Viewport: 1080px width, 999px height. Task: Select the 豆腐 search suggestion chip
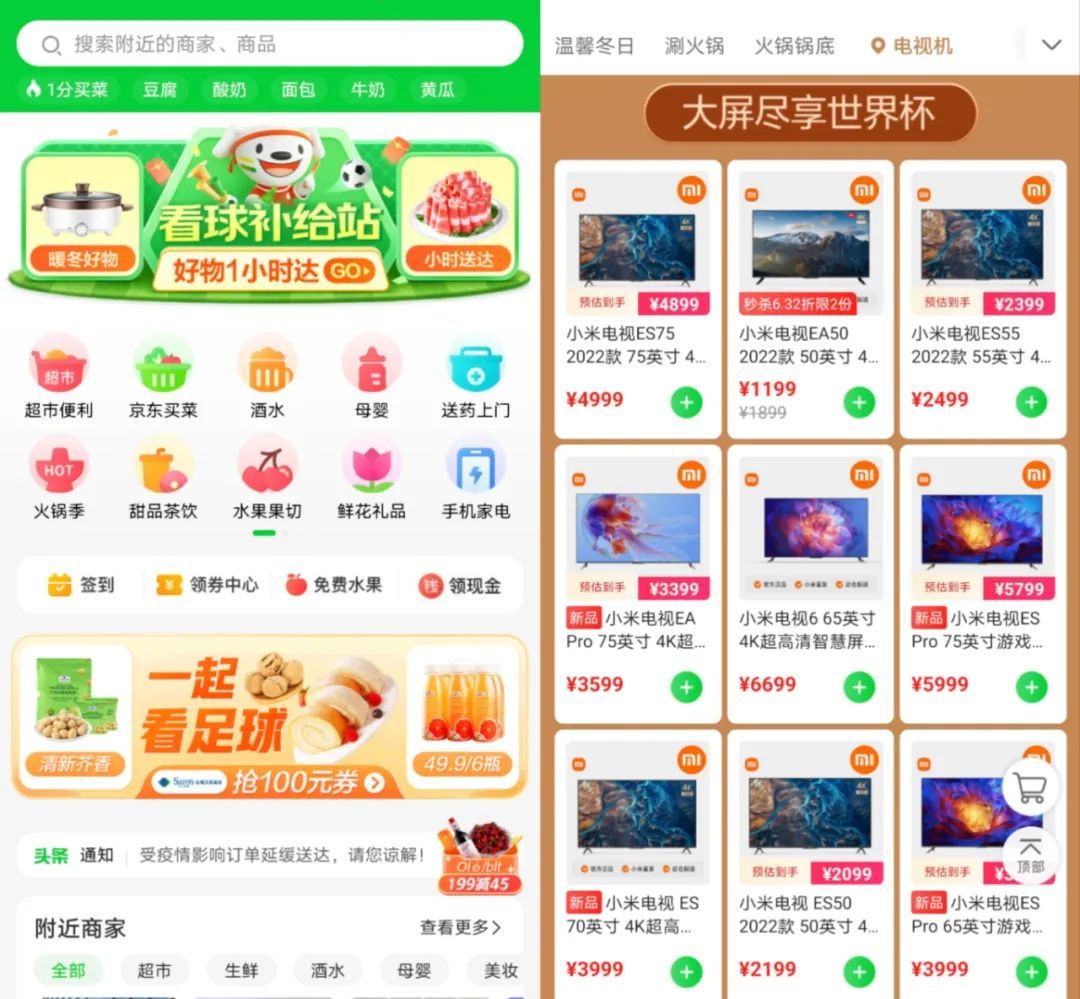click(160, 89)
